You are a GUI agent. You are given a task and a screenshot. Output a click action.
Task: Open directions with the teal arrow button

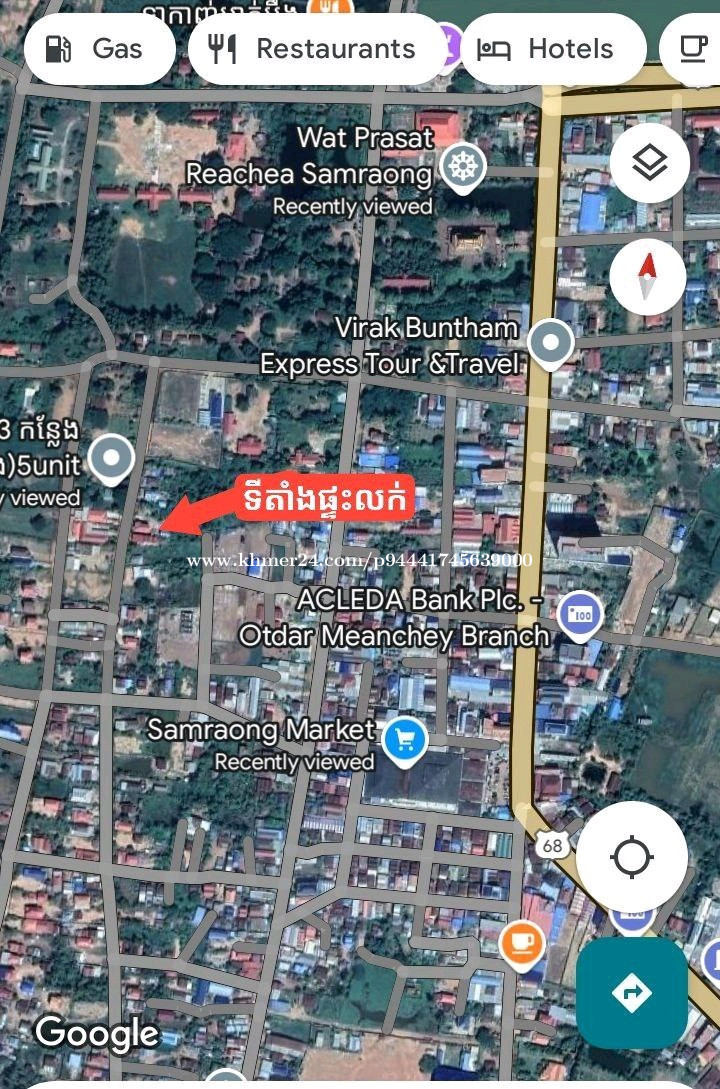631,992
